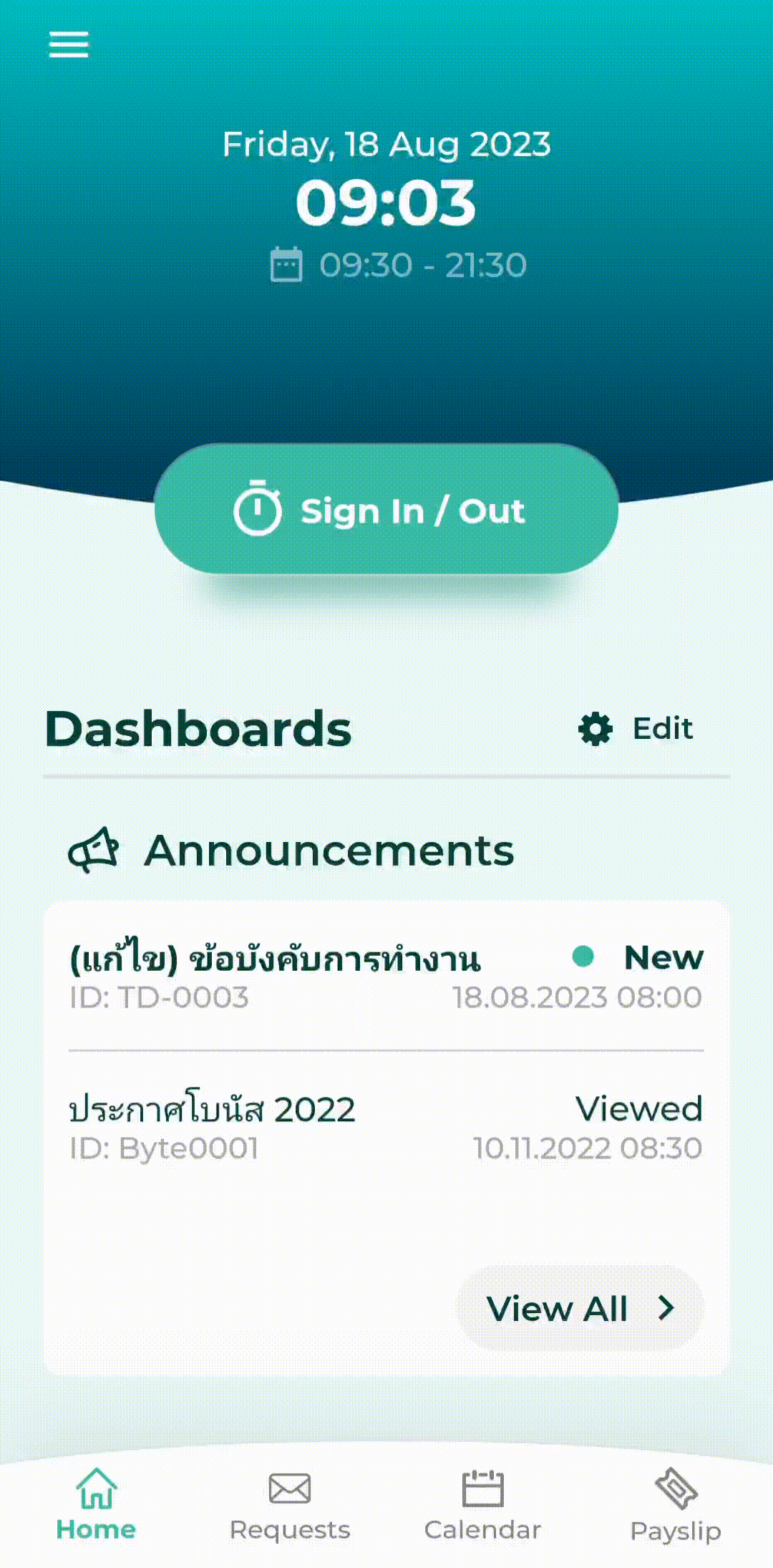Switch to the Requests tab
Viewport: 773px width, 1568px height.
click(290, 1505)
